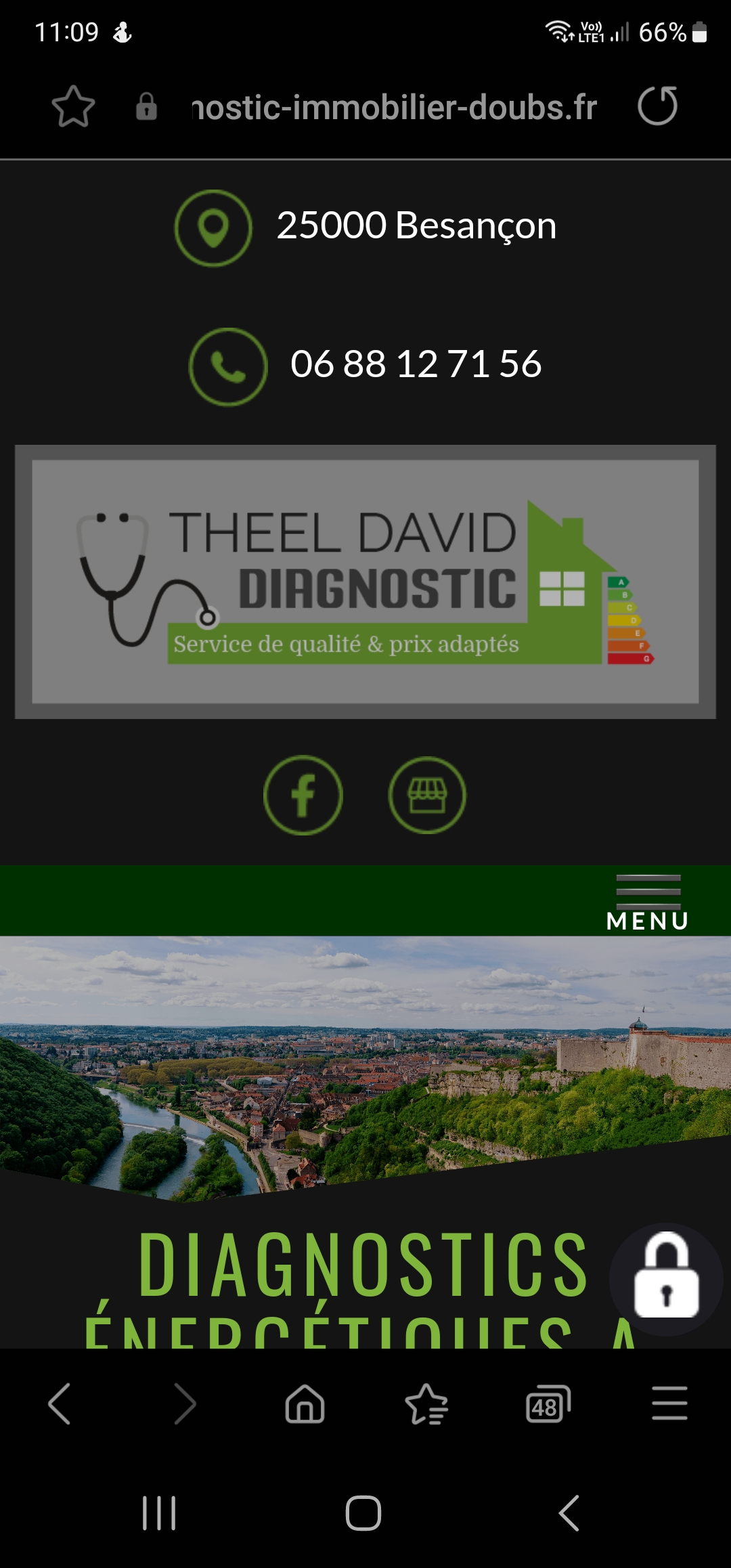The height and width of the screenshot is (1568, 731).
Task: Open the Theel David Diagnostic logo link
Action: (x=365, y=582)
